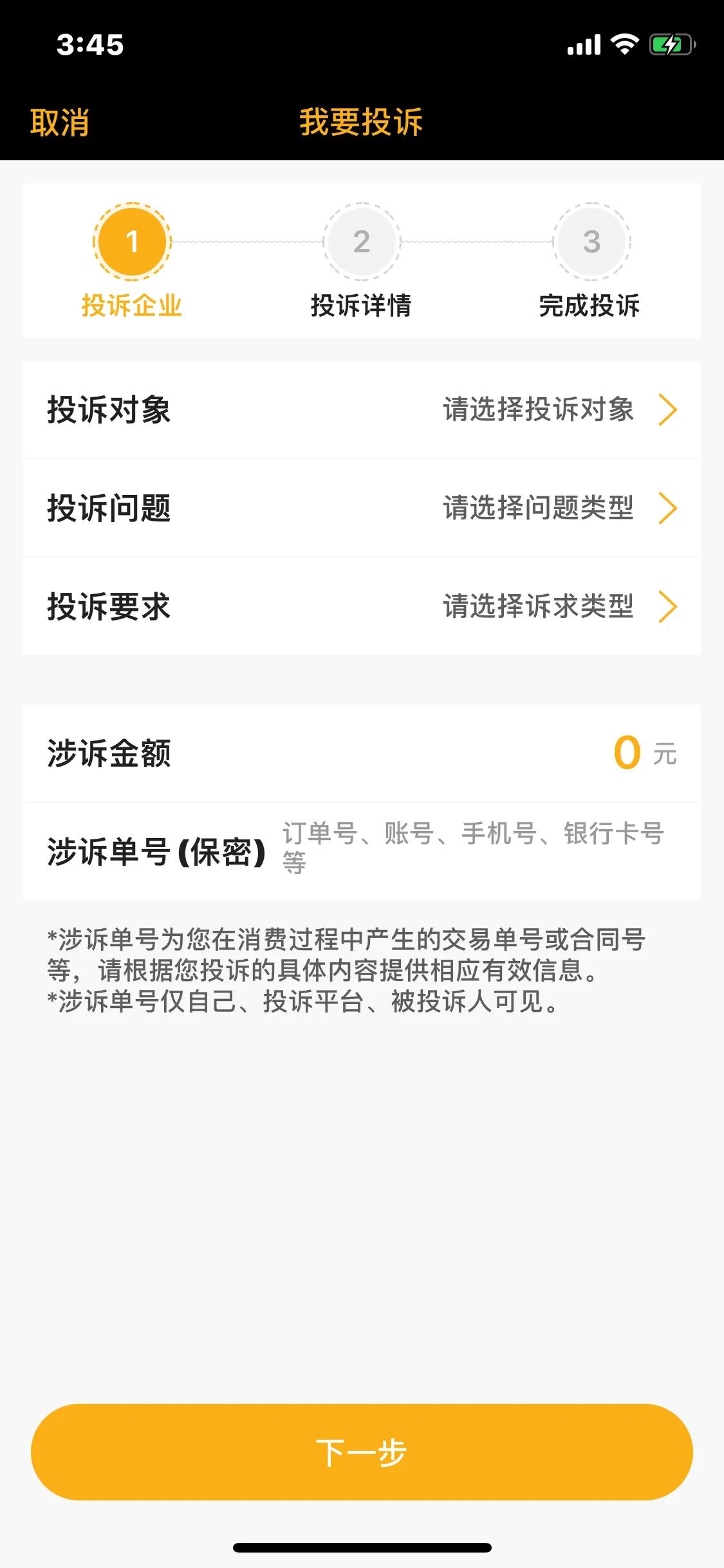Viewport: 724px width, 1568px height.
Task: Tap the home indicator bar at bottom
Action: 362,1547
